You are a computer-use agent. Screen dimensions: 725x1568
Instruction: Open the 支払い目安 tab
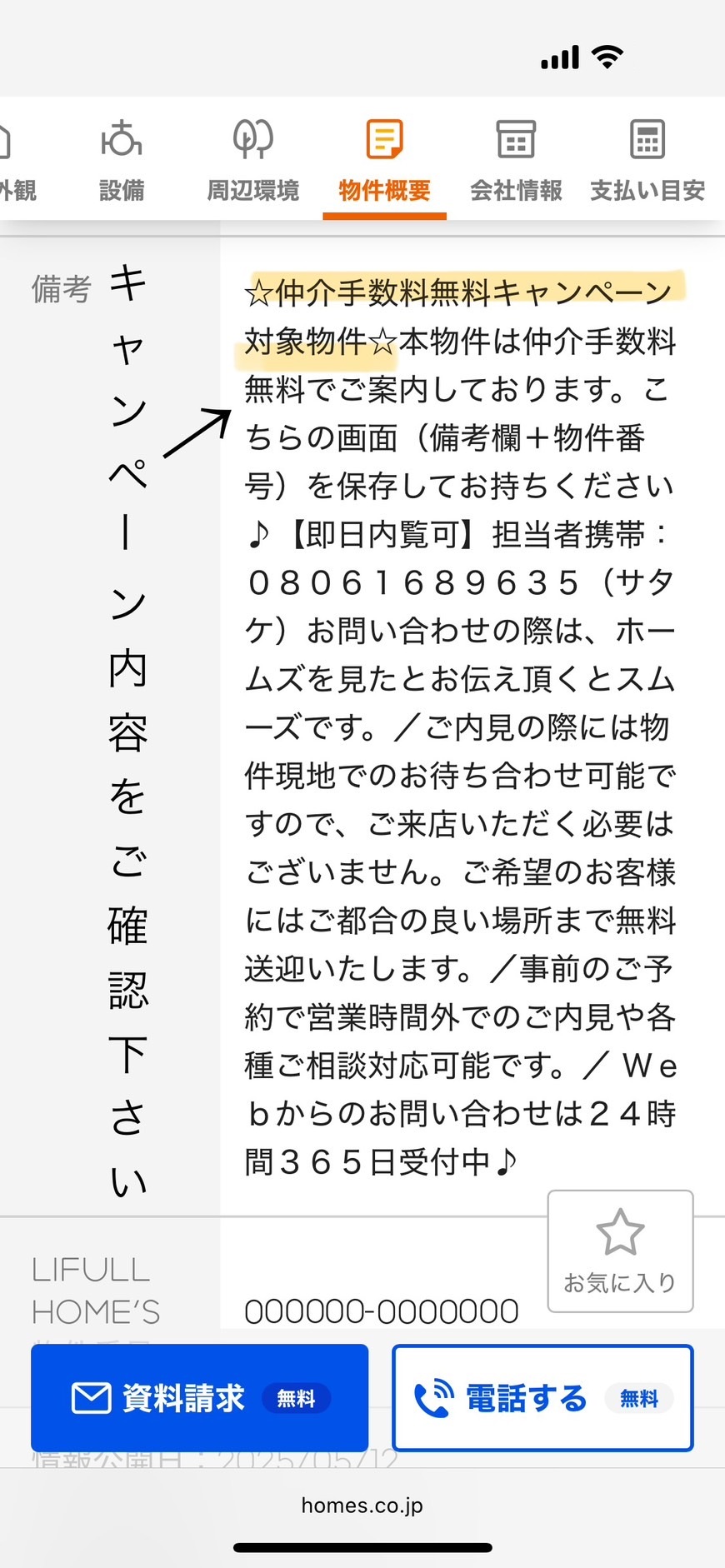(x=647, y=162)
